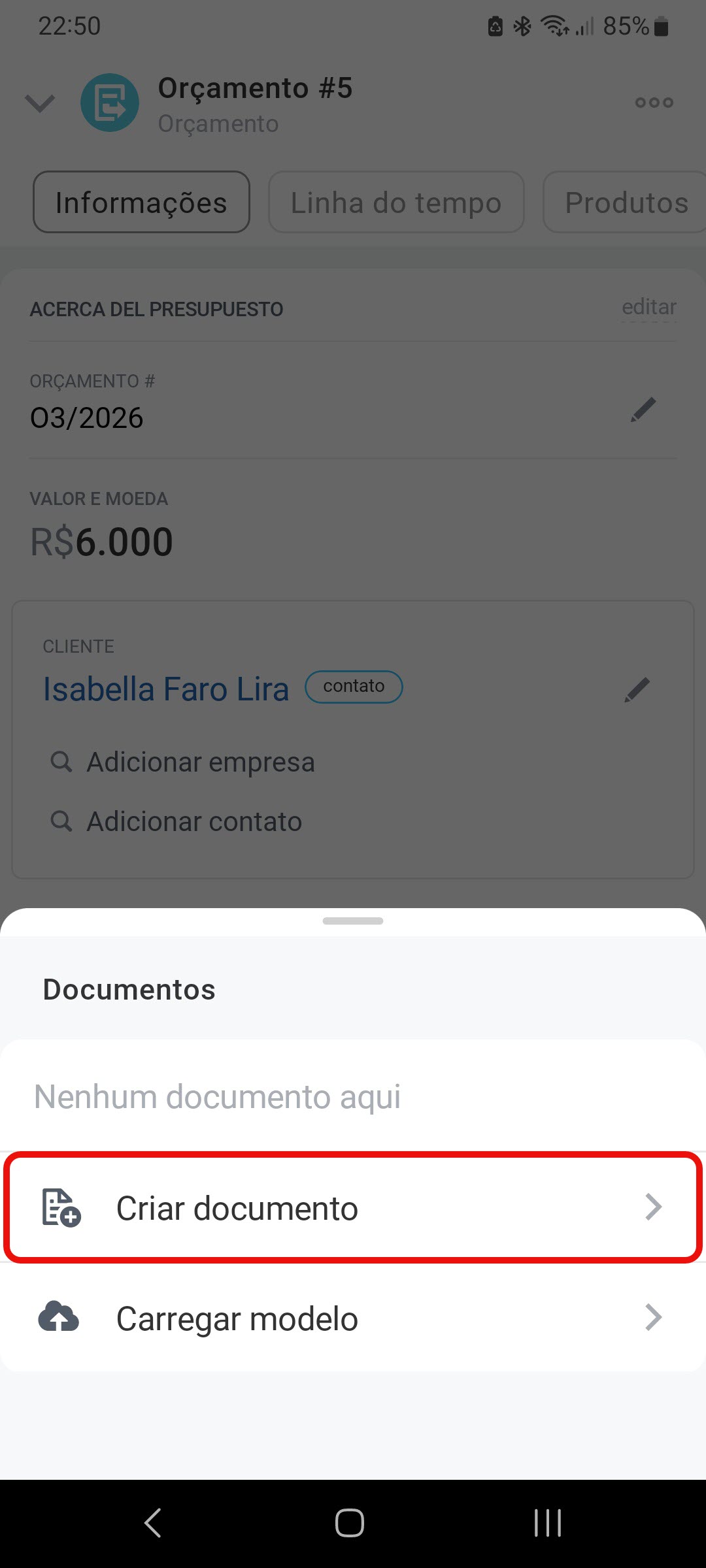Open Carregar modelo to upload a template
The image size is (706, 1568).
point(353,1318)
